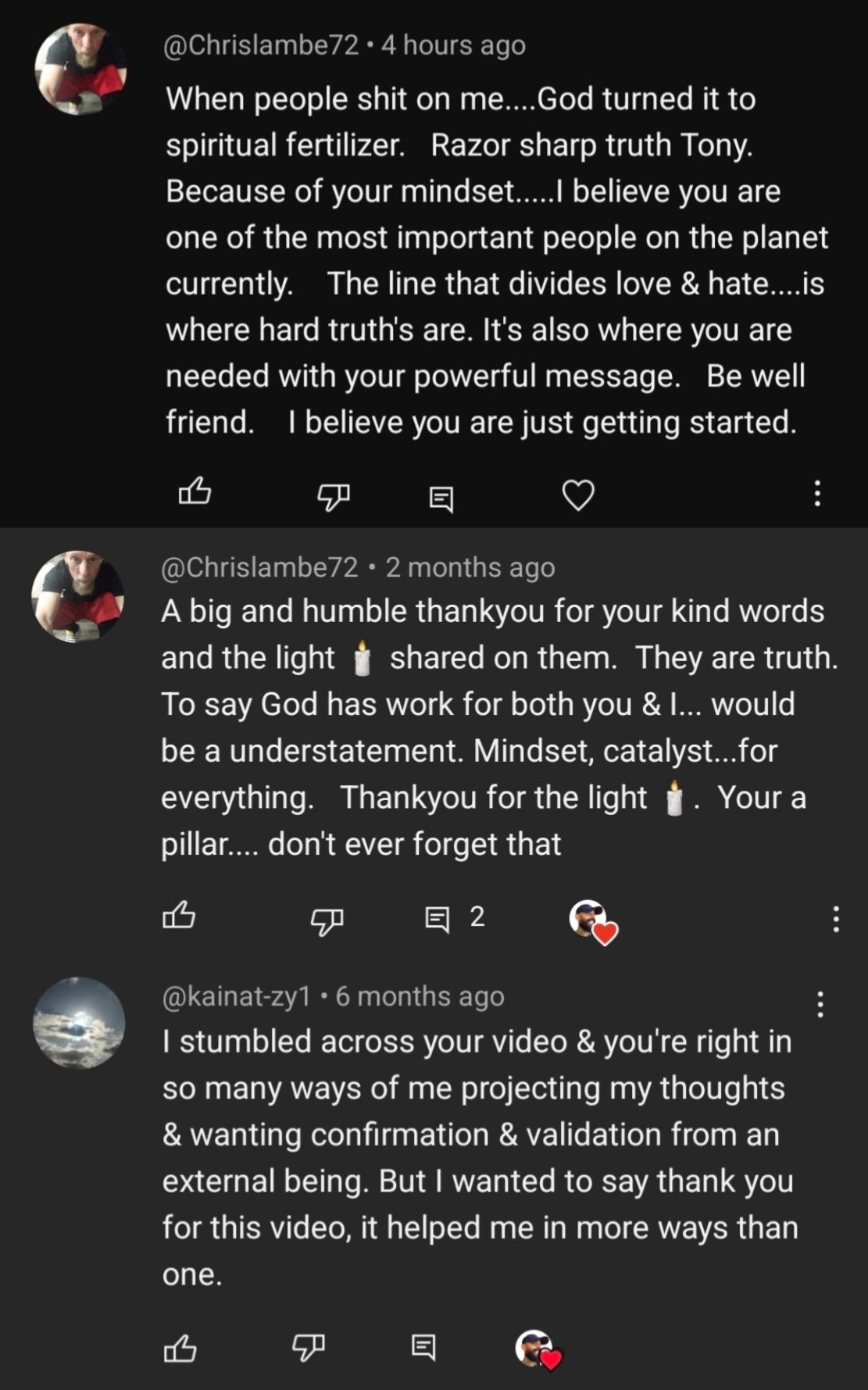Reply to the kainat-zy1 comment
The height and width of the screenshot is (1390, 868).
(x=423, y=1347)
